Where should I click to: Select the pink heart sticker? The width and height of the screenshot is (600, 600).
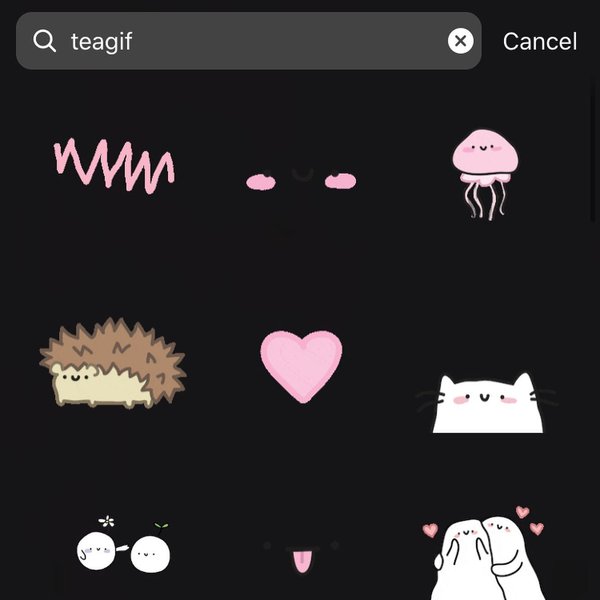pos(301,363)
